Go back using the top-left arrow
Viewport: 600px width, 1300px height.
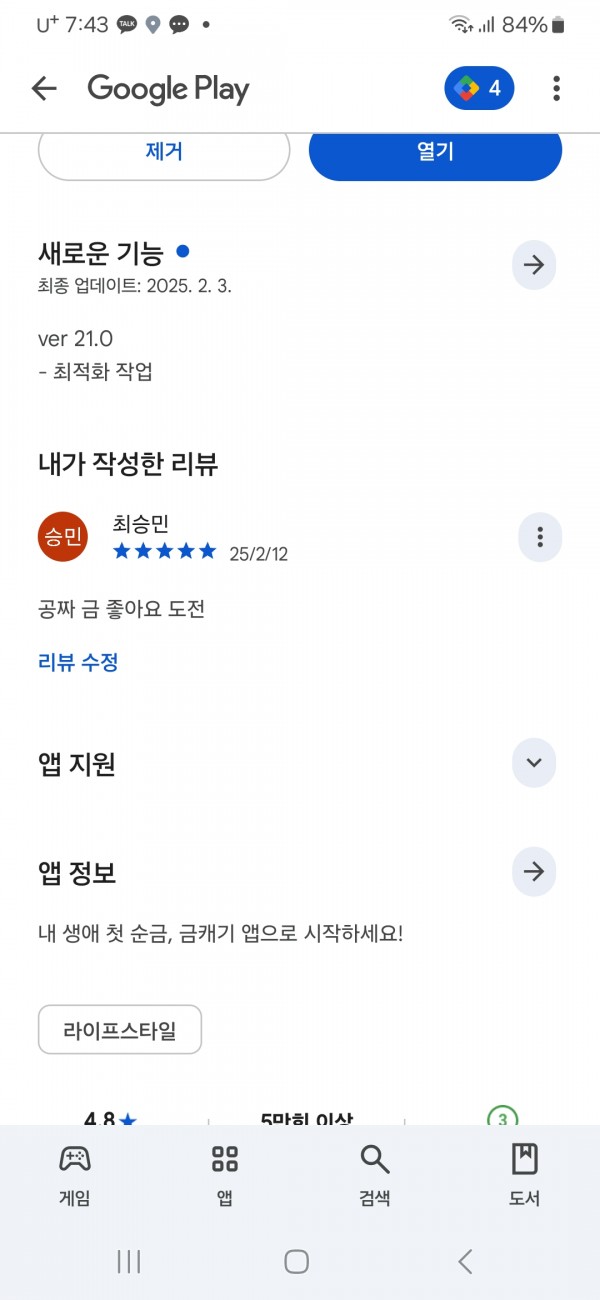tap(44, 89)
